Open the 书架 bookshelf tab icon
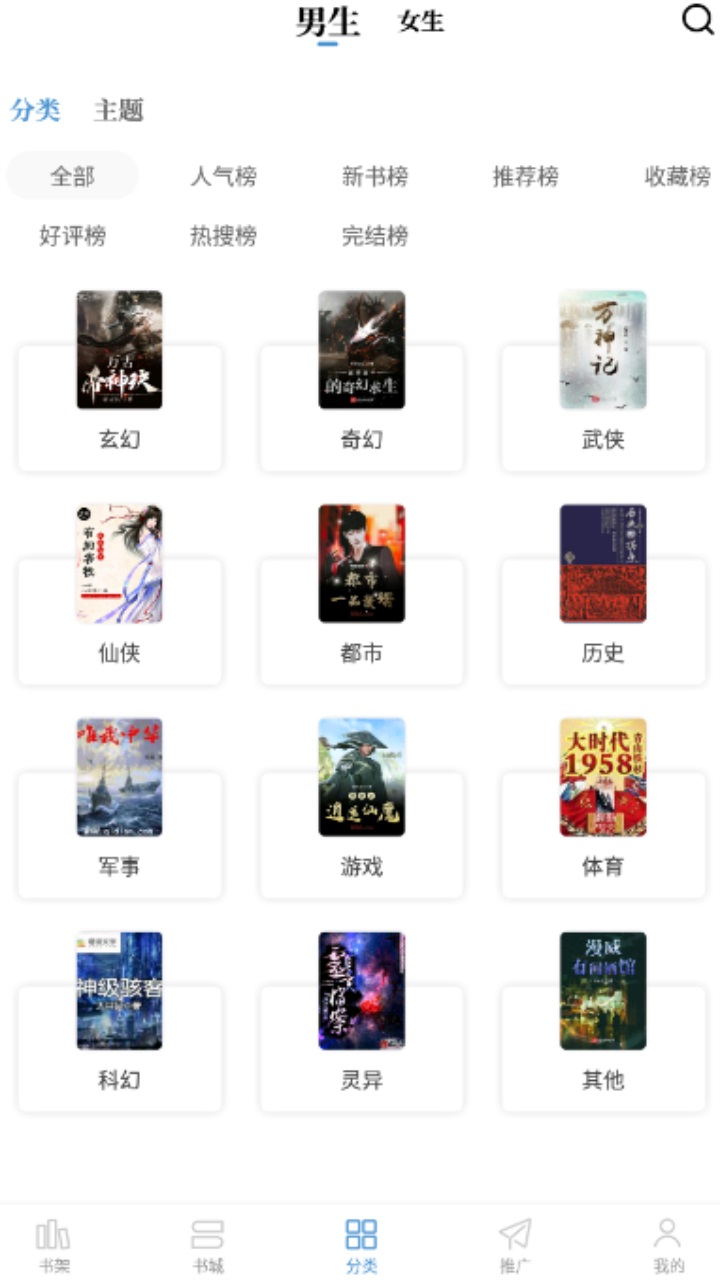Screen dimensions: 720x1280 (x=53, y=1240)
